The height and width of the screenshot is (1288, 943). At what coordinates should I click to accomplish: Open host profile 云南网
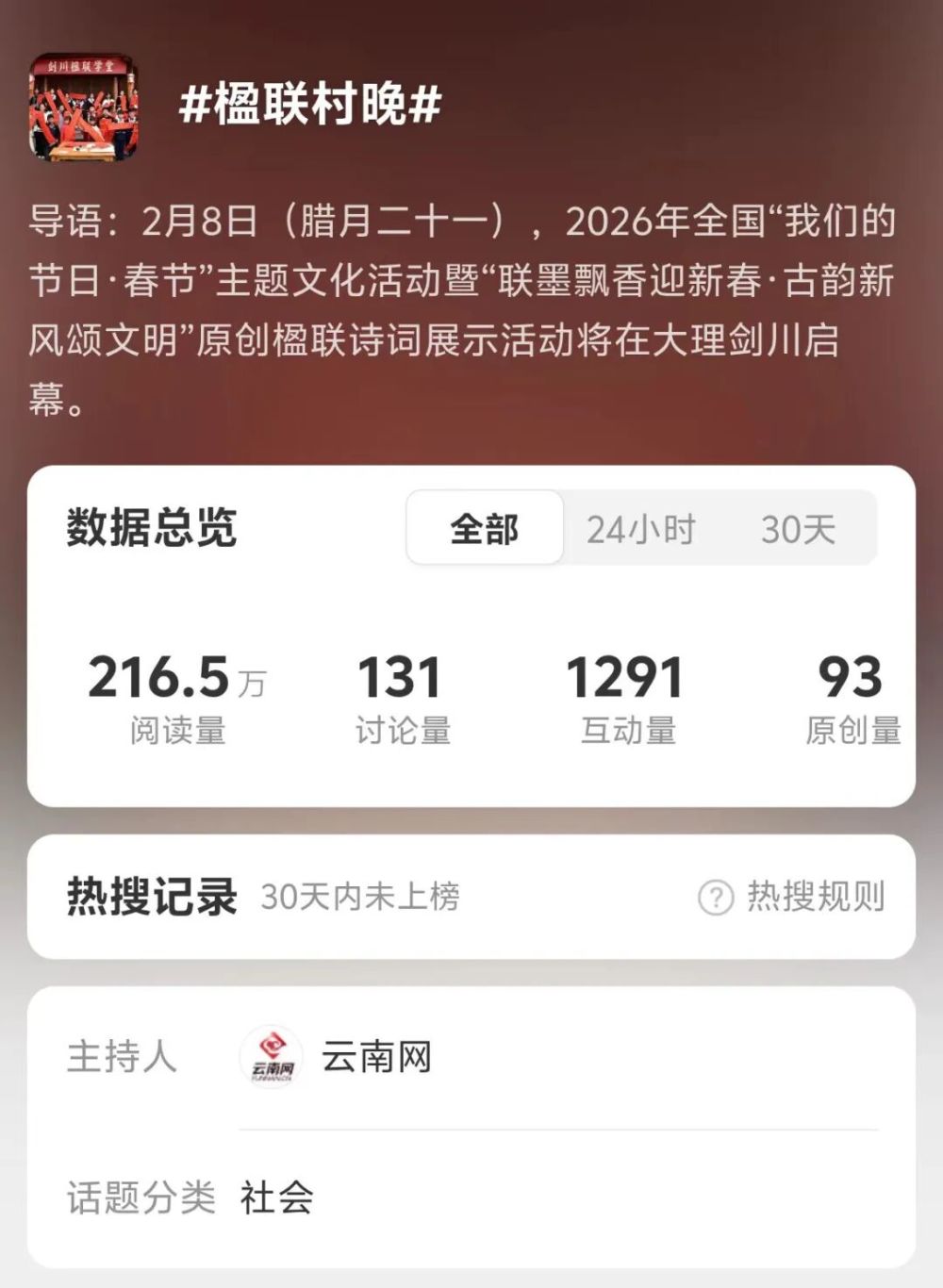click(375, 1057)
